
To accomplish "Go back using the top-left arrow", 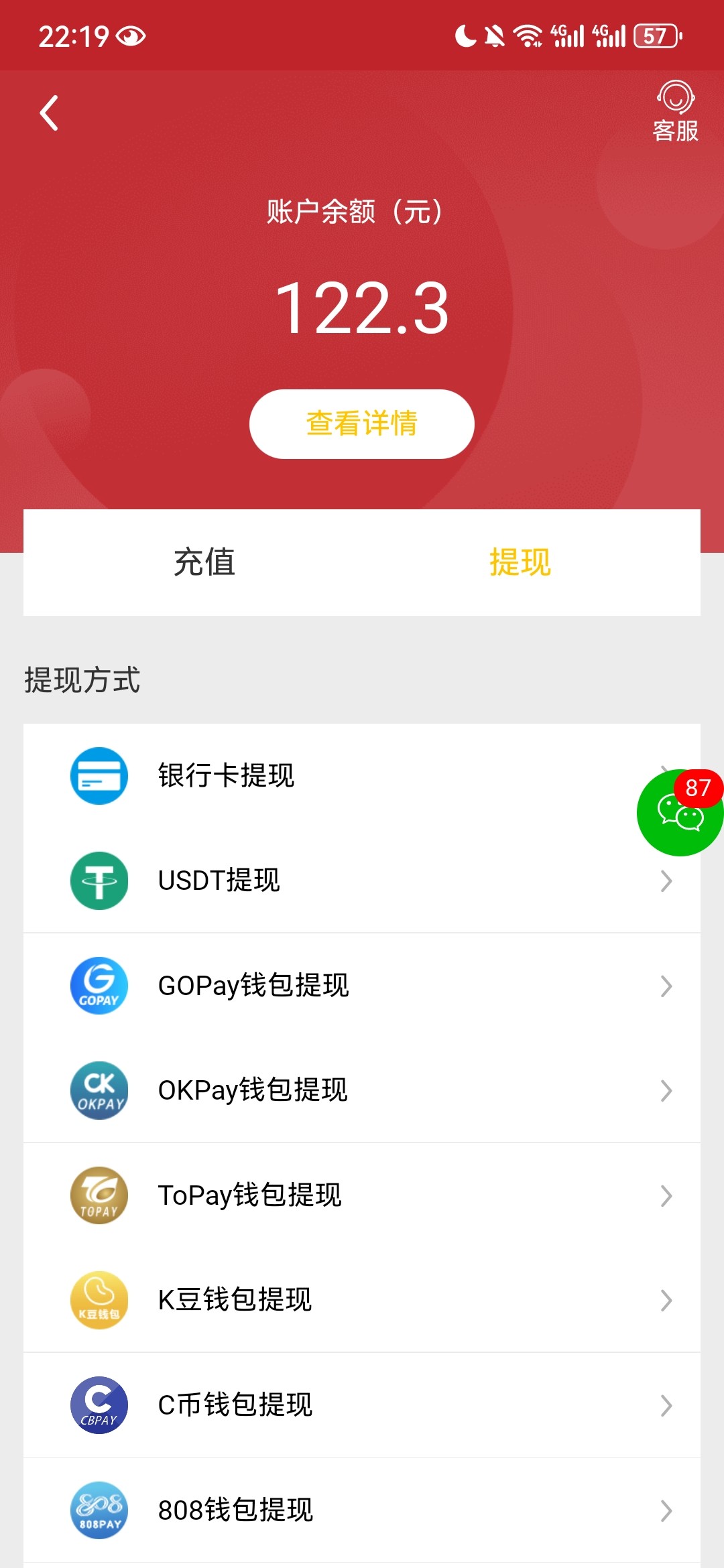I will (x=49, y=113).
